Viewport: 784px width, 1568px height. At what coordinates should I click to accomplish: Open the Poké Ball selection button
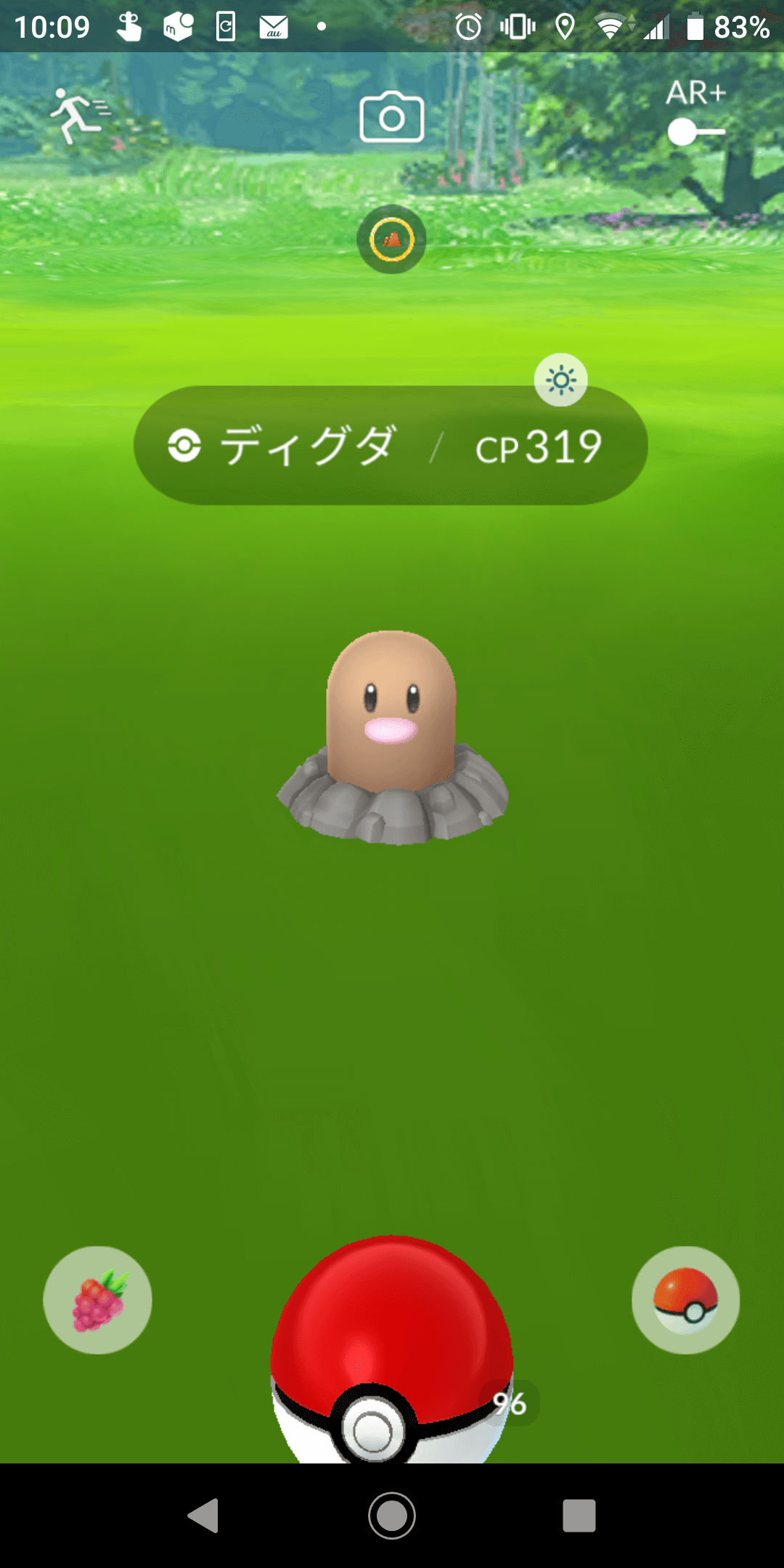[x=685, y=1300]
